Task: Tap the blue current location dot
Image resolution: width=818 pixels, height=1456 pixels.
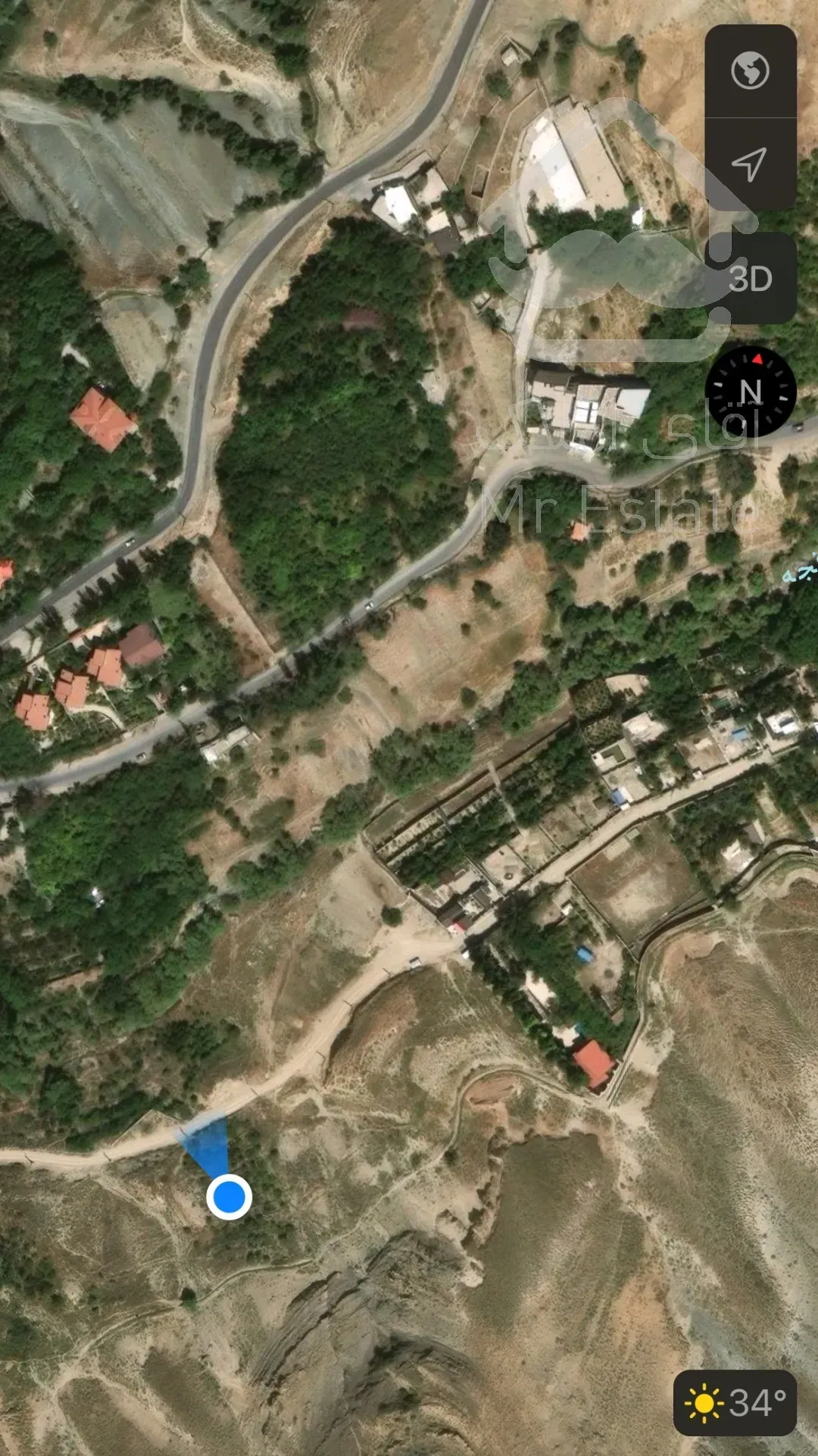Action: click(229, 1197)
